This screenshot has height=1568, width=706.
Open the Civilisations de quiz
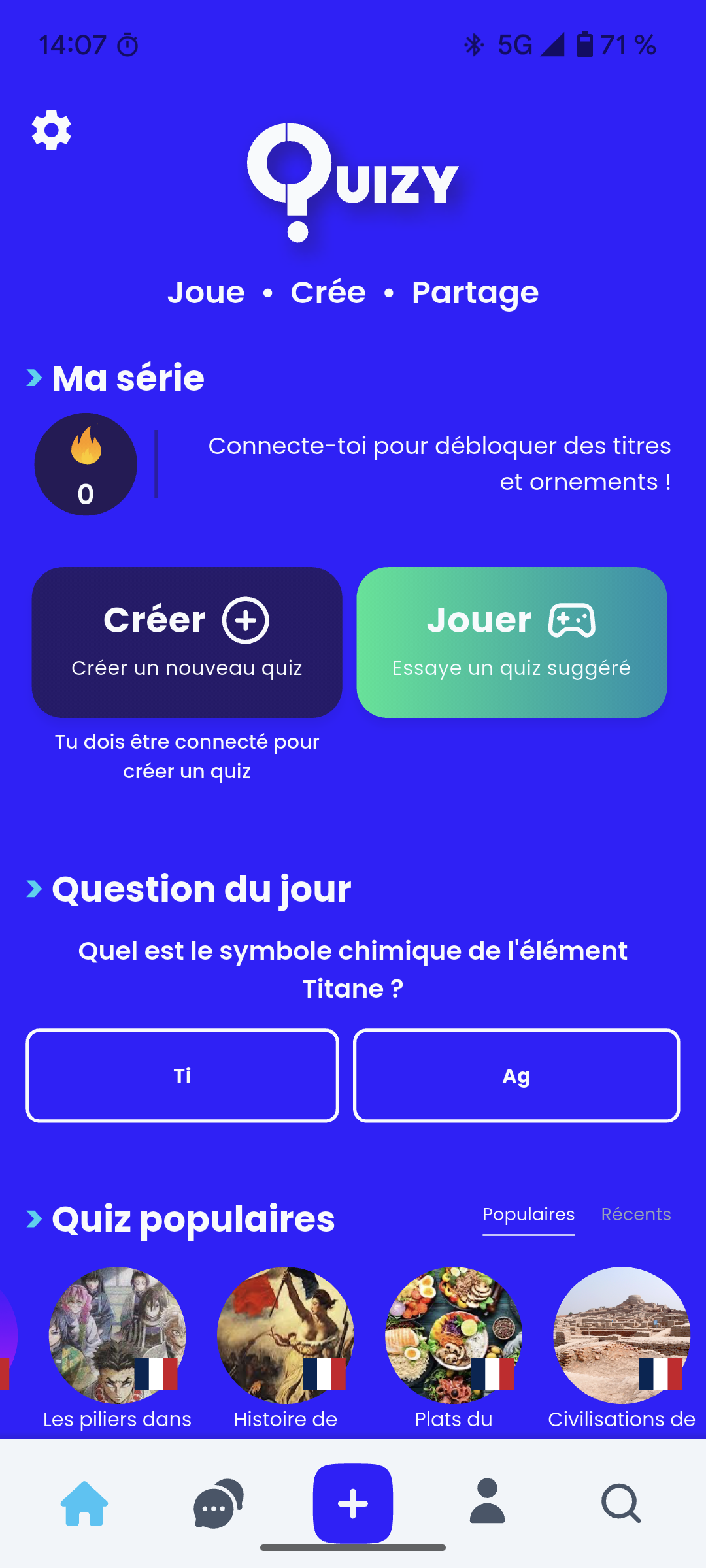[622, 1335]
